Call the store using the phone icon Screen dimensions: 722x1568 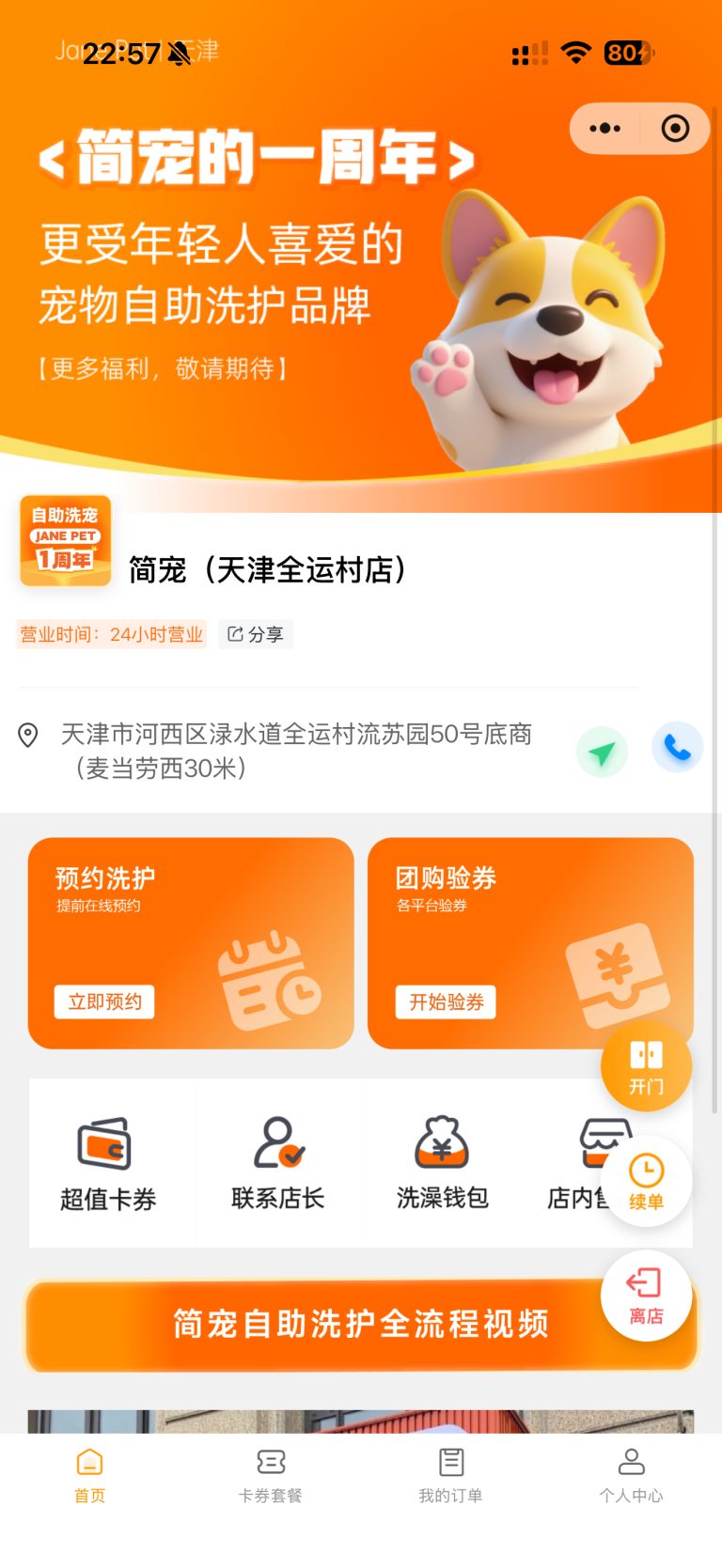(677, 748)
